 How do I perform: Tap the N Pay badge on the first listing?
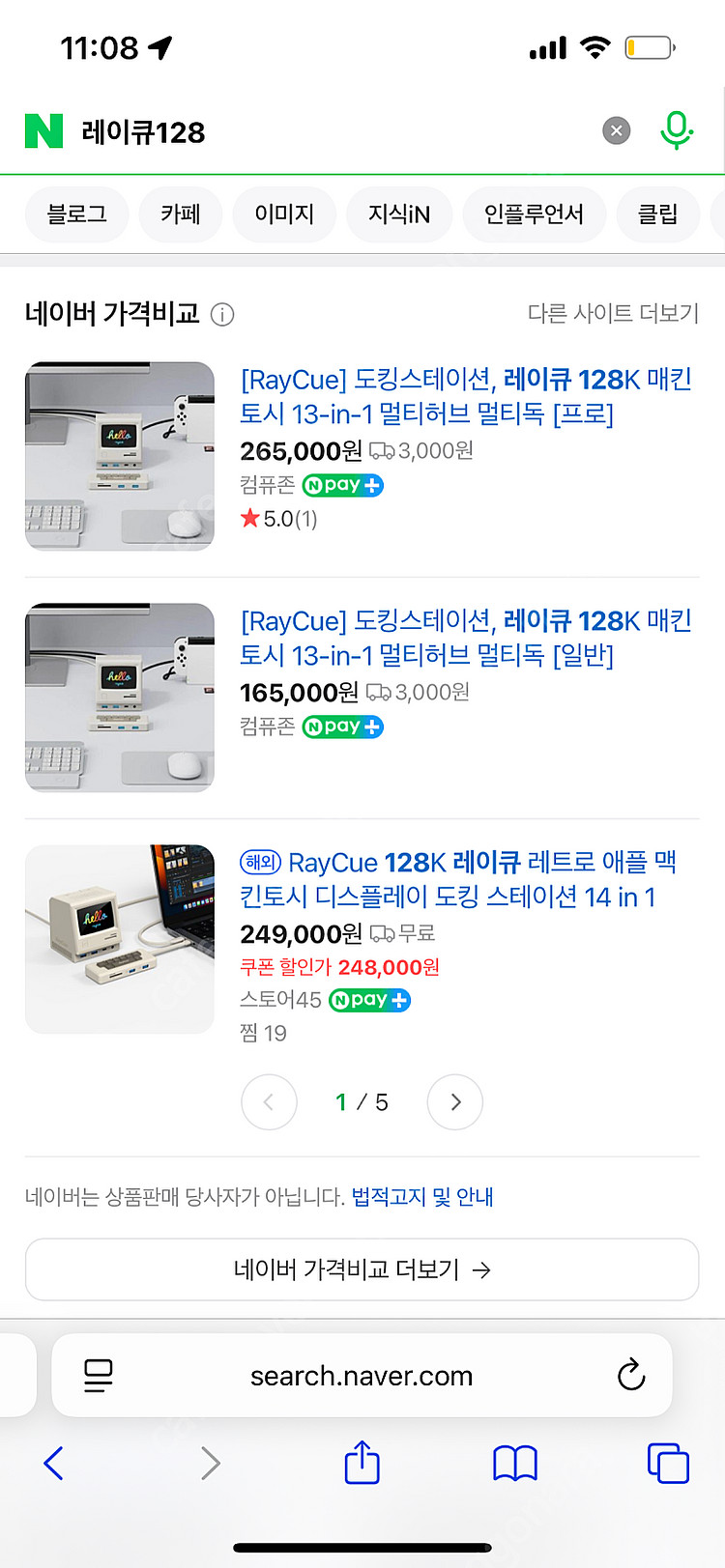[342, 486]
